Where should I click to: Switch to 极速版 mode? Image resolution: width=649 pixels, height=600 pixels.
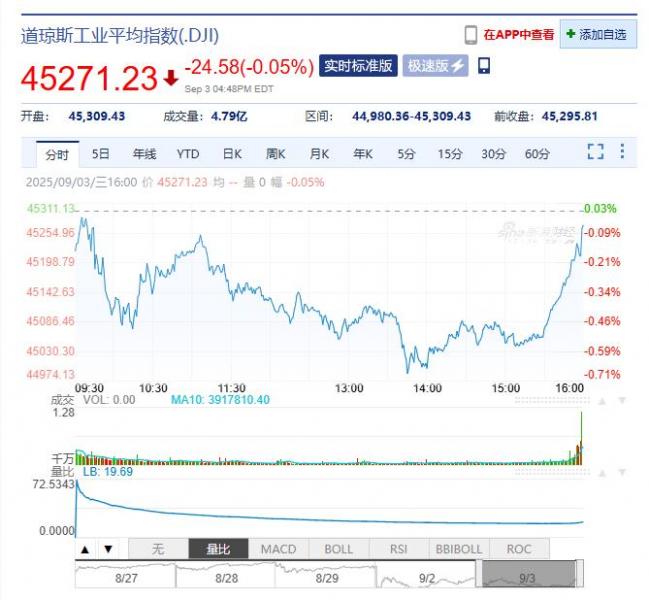[436, 66]
